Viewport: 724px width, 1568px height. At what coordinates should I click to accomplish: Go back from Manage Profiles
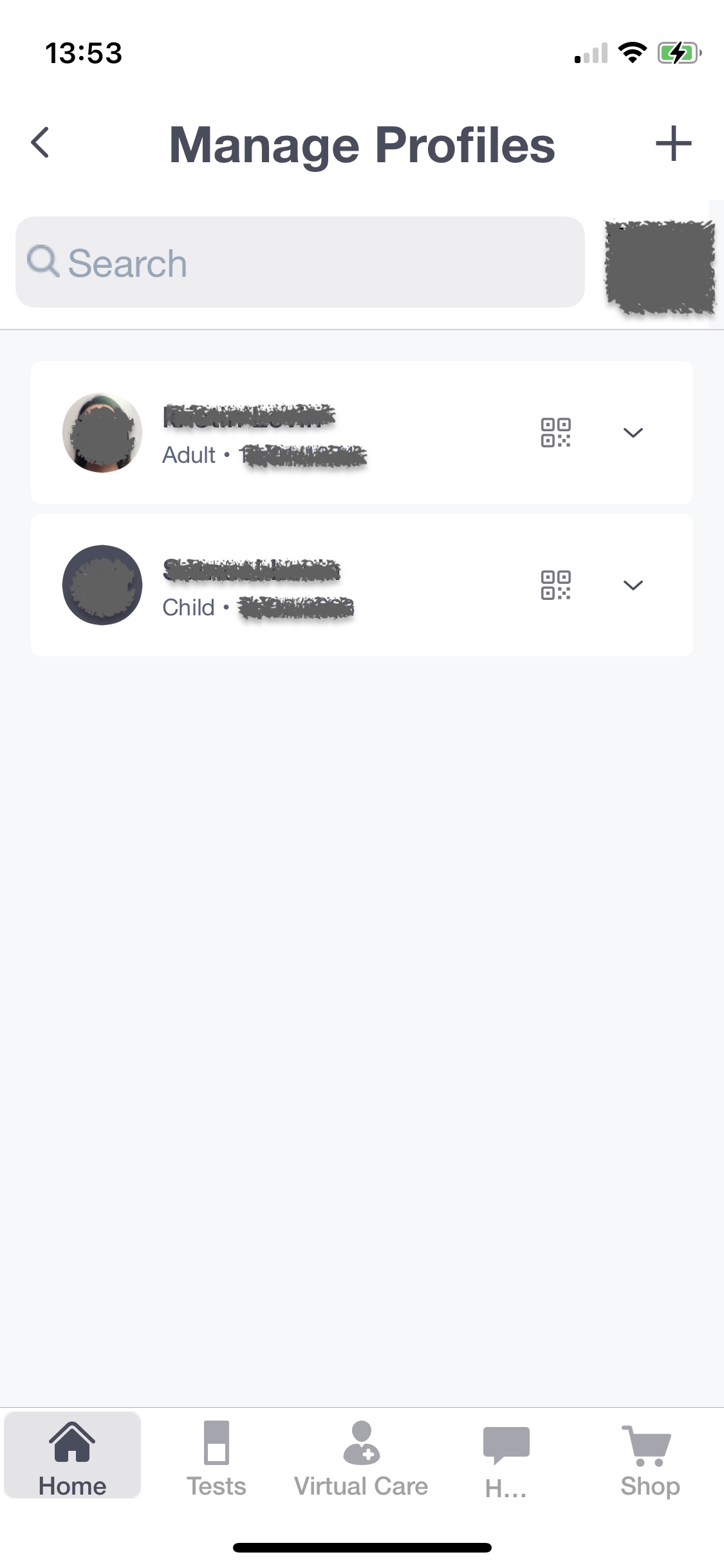(x=40, y=143)
